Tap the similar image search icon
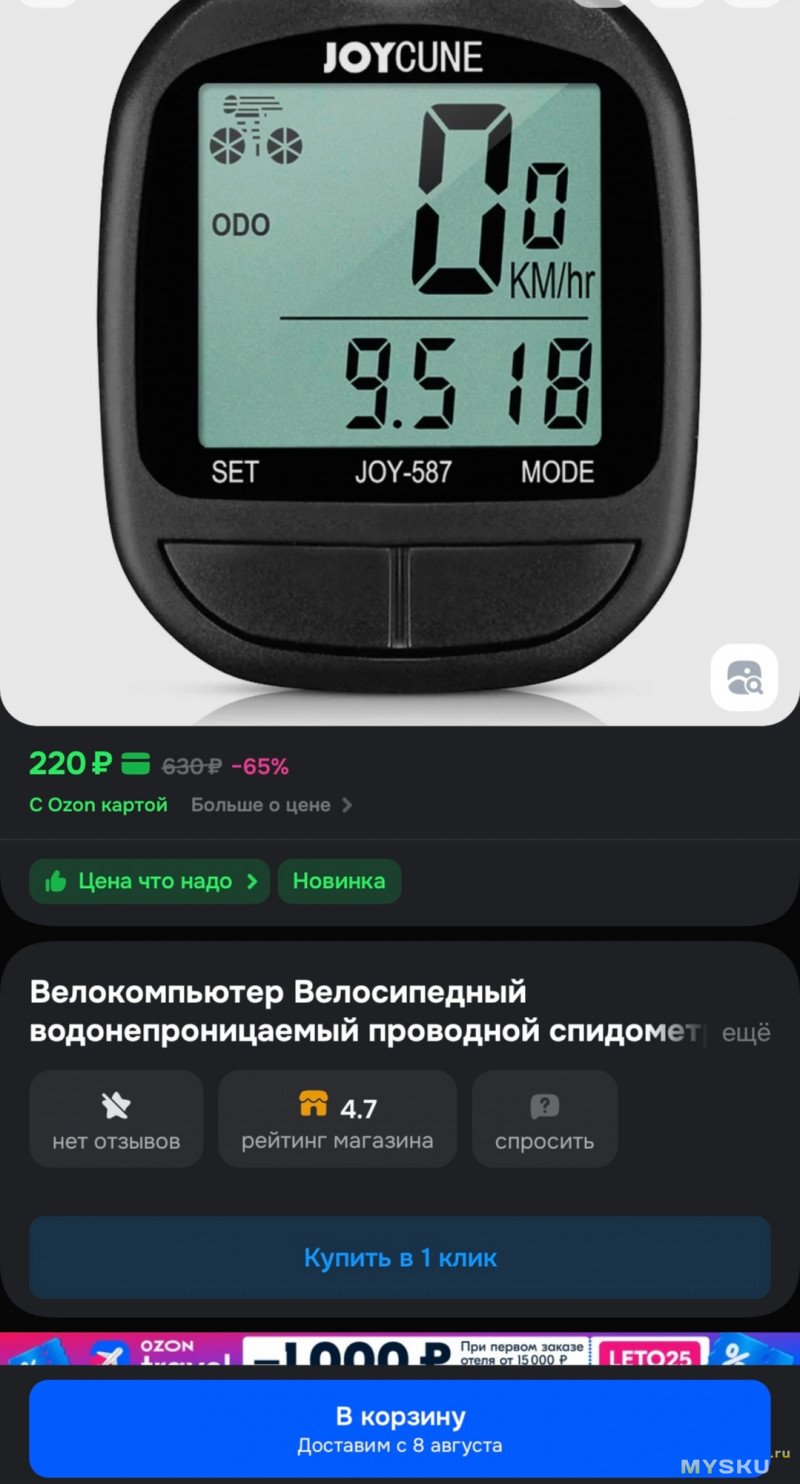Viewport: 800px width, 1484px height. click(x=744, y=678)
